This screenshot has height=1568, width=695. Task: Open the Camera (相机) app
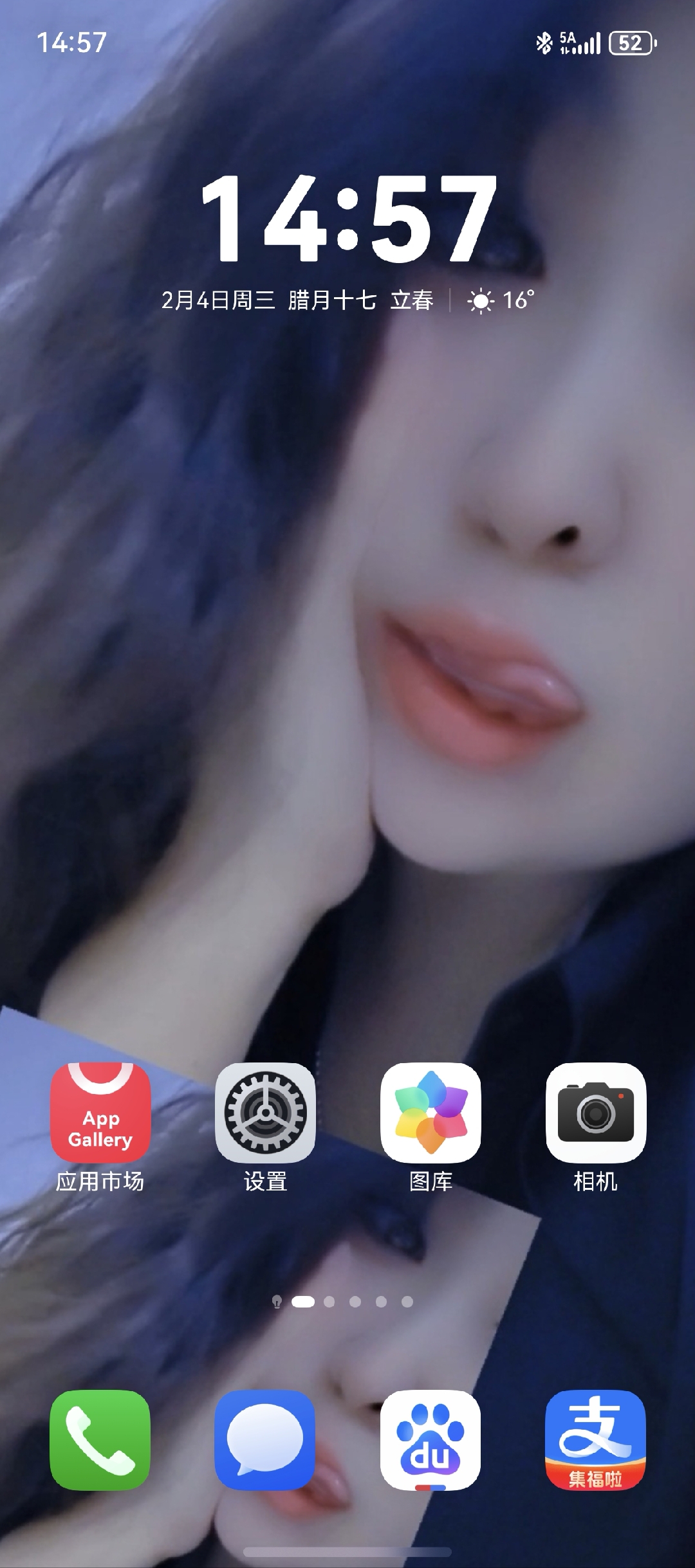pos(596,1112)
